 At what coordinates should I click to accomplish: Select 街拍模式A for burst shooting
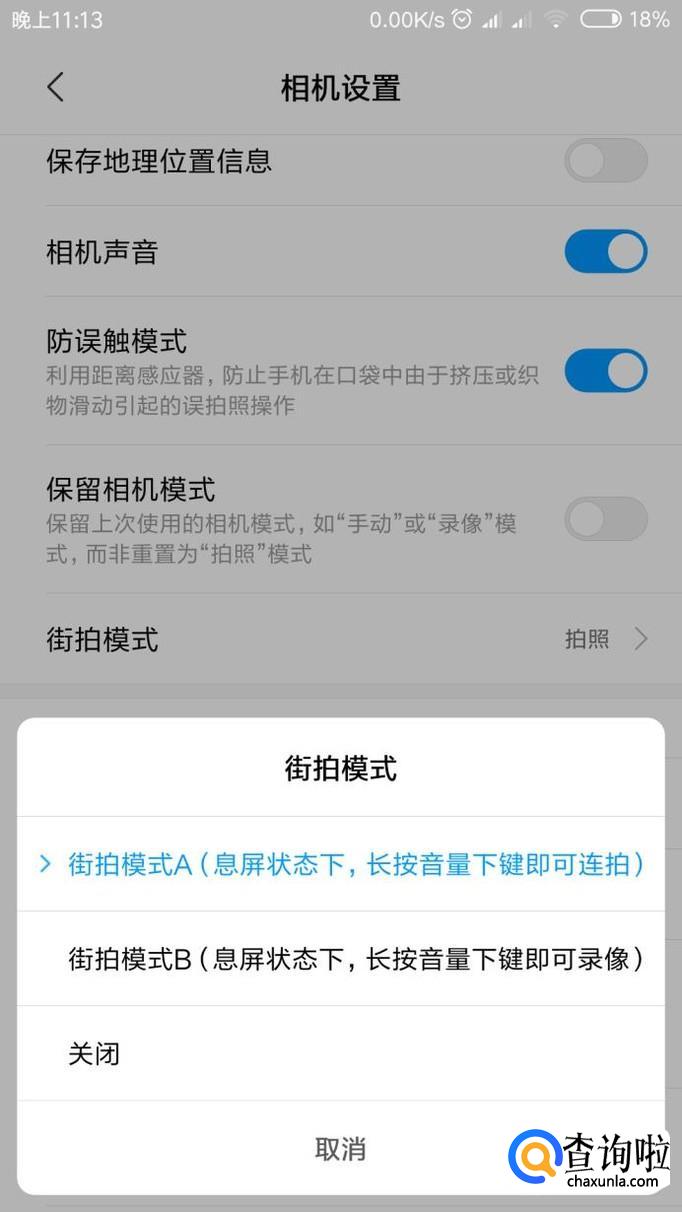pyautogui.click(x=341, y=864)
